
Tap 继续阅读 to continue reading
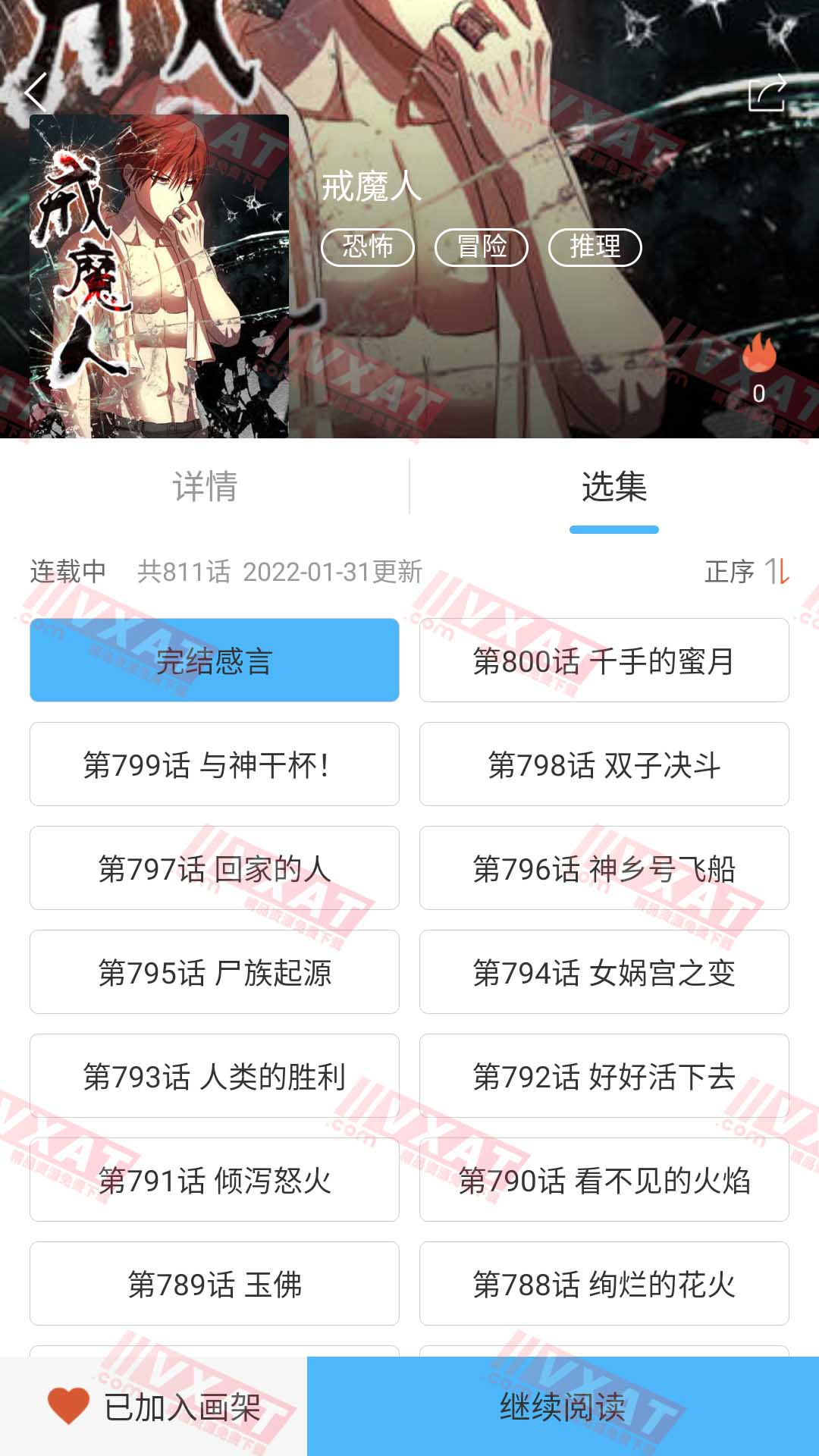(563, 1407)
